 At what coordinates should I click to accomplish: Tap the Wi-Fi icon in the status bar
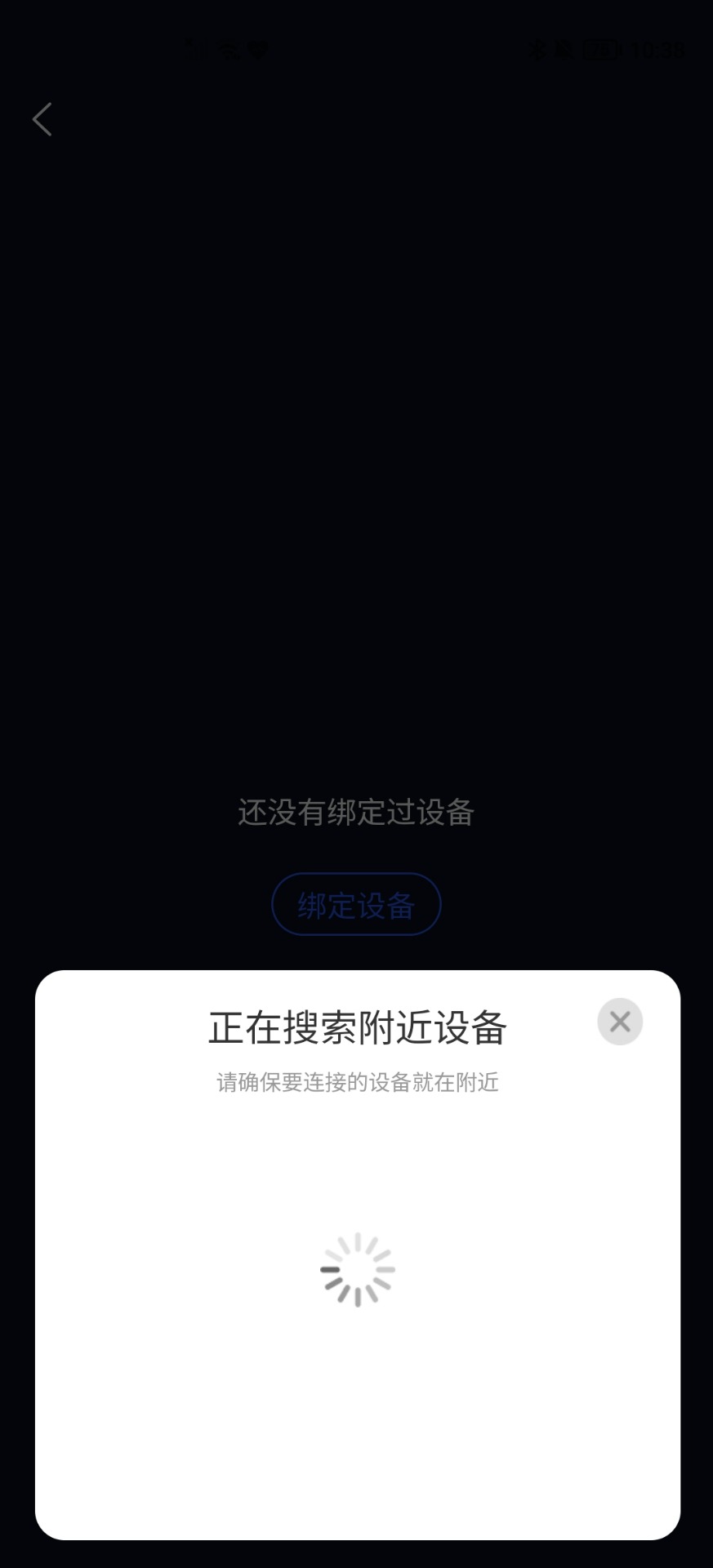click(x=227, y=51)
